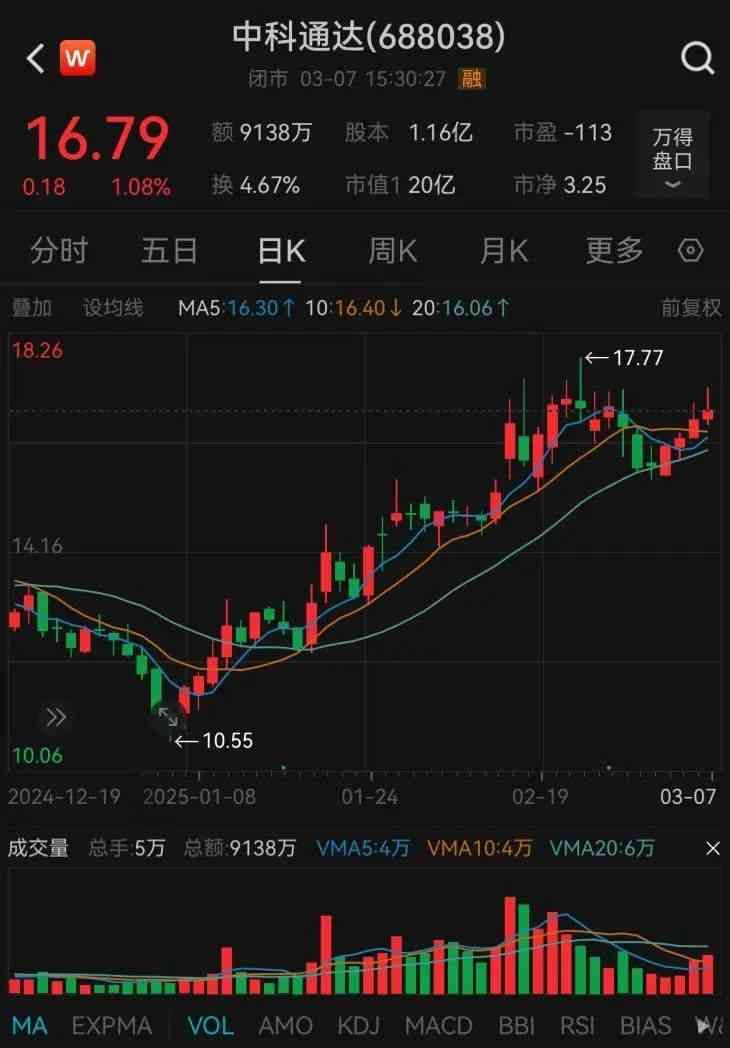Open the 更多 chart period options
730x1048 pixels.
click(614, 250)
